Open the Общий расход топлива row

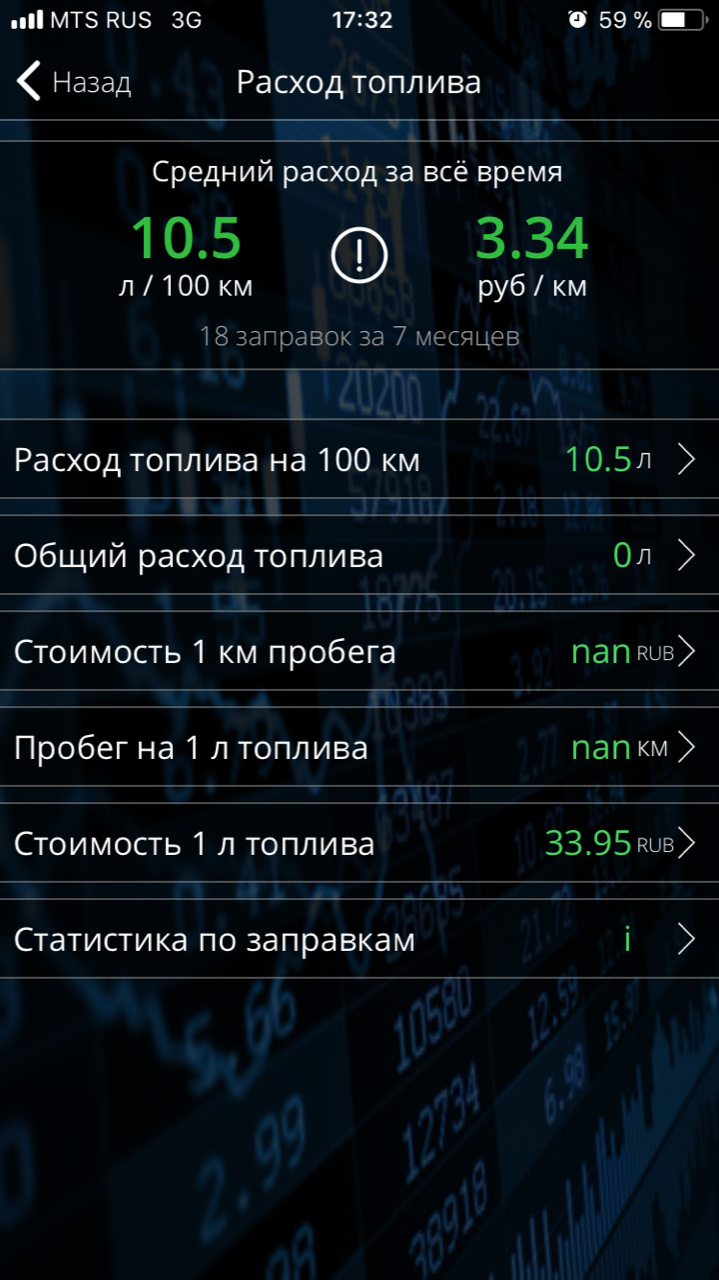359,556
